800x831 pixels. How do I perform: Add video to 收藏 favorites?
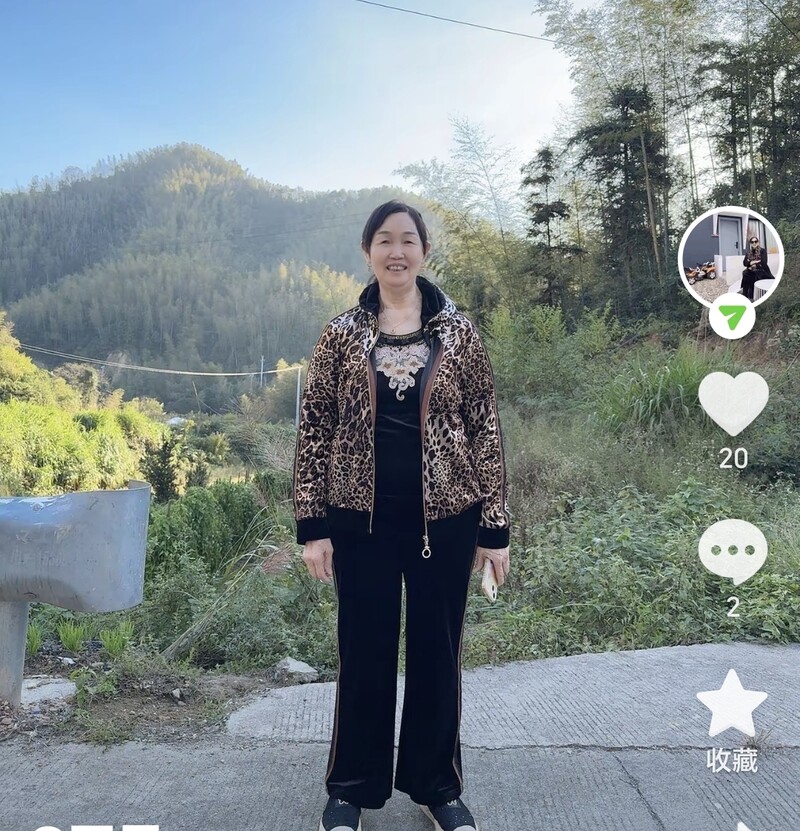(x=732, y=704)
